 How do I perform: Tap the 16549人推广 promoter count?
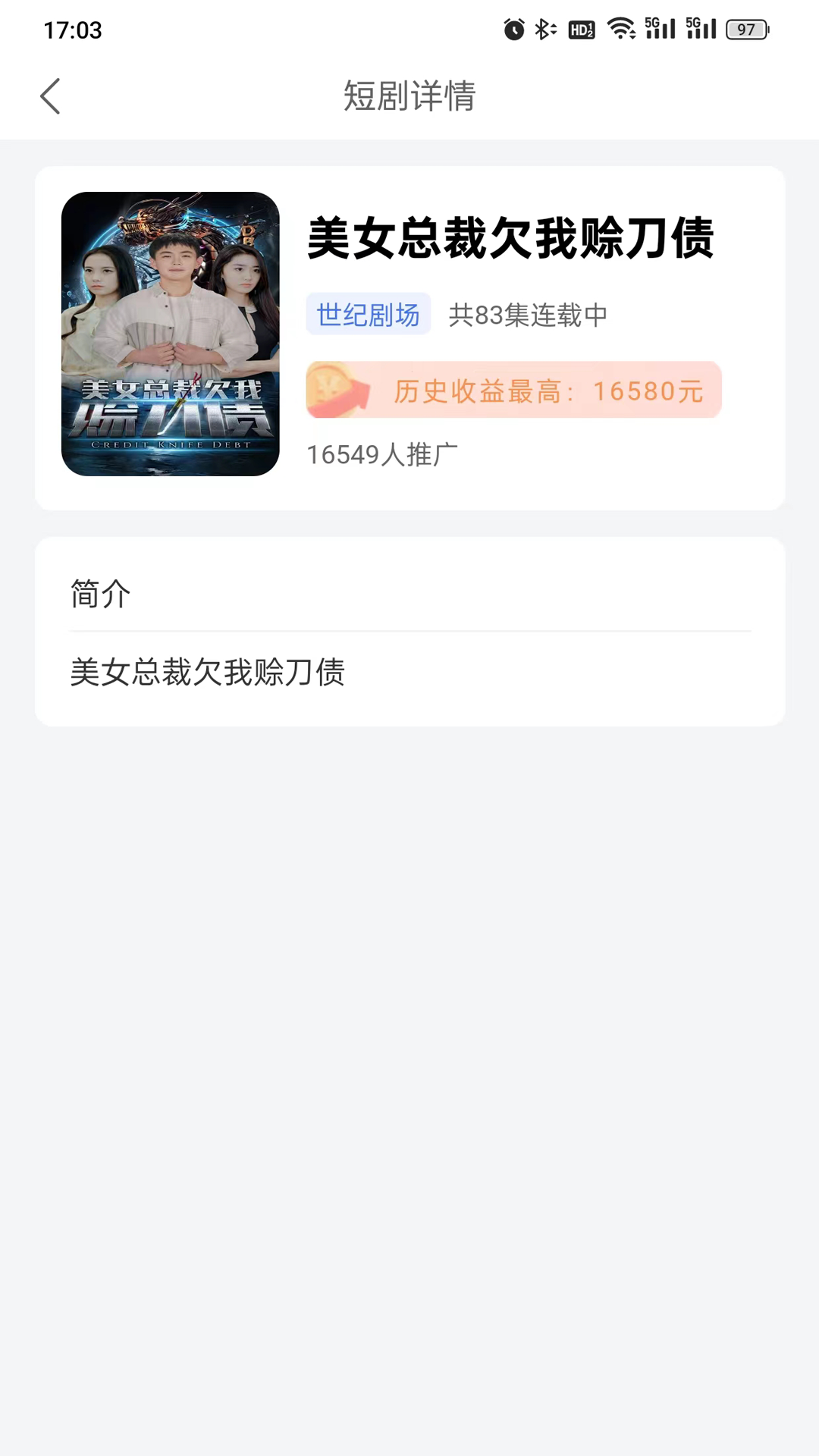pyautogui.click(x=383, y=455)
